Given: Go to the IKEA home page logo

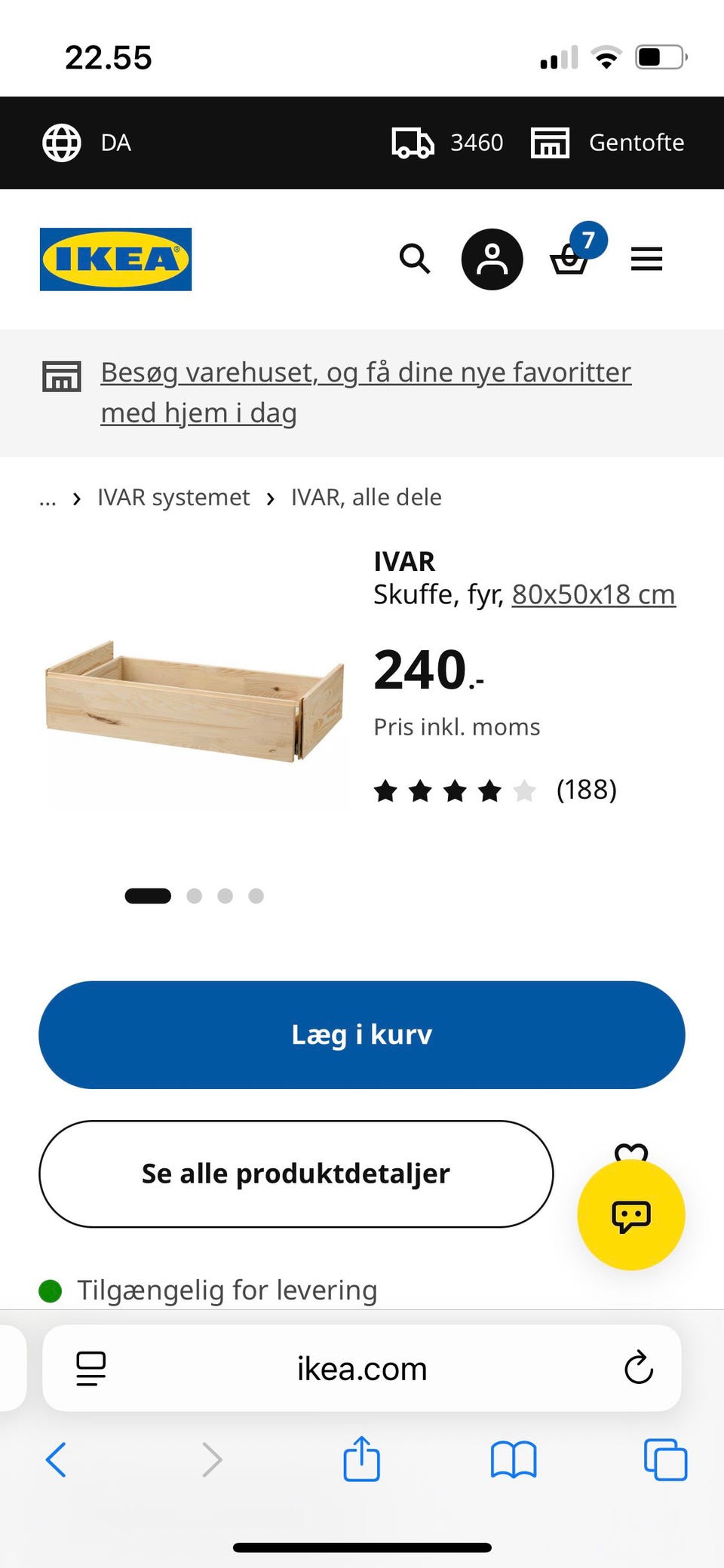Looking at the screenshot, I should coord(115,259).
